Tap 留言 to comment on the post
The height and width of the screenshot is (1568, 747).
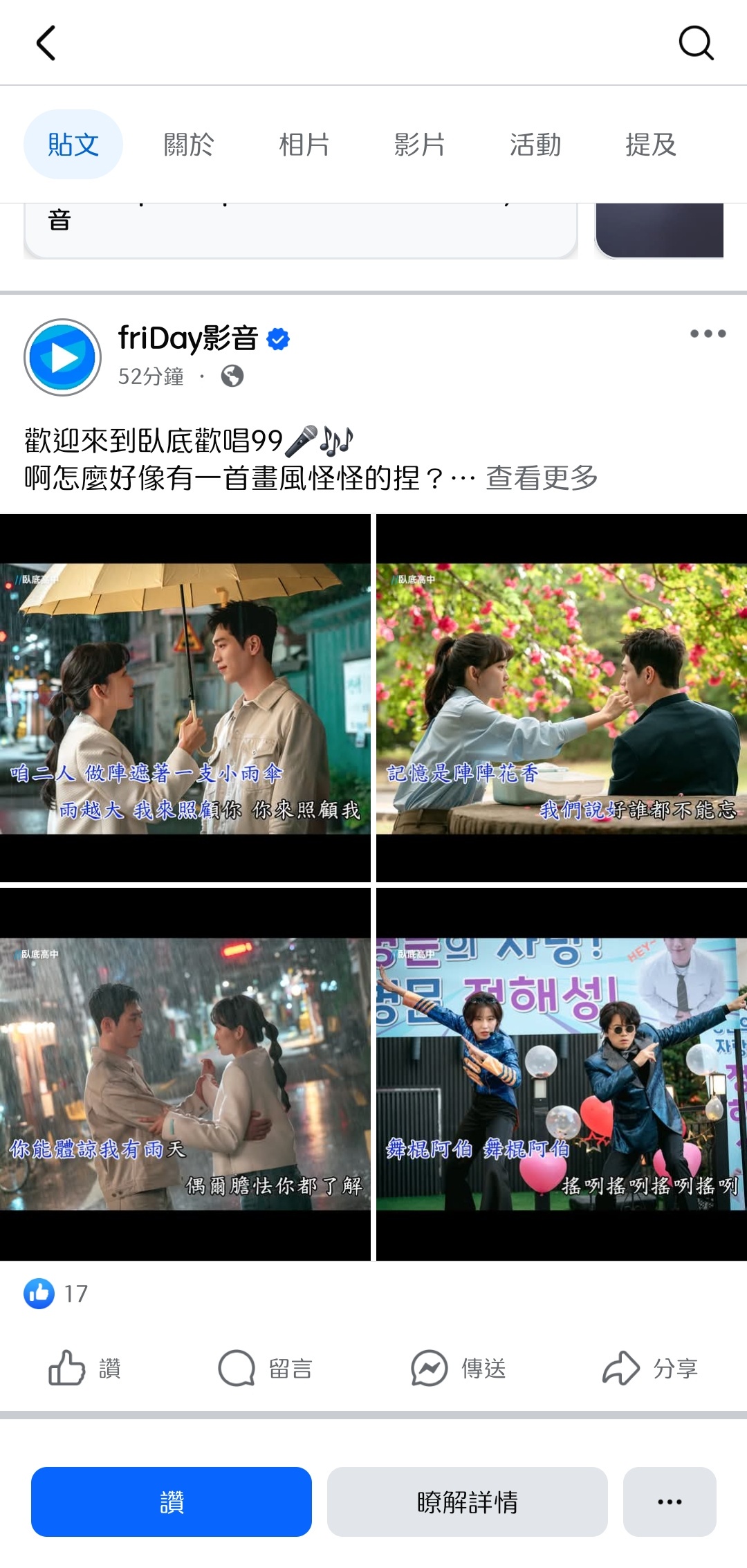266,1368
